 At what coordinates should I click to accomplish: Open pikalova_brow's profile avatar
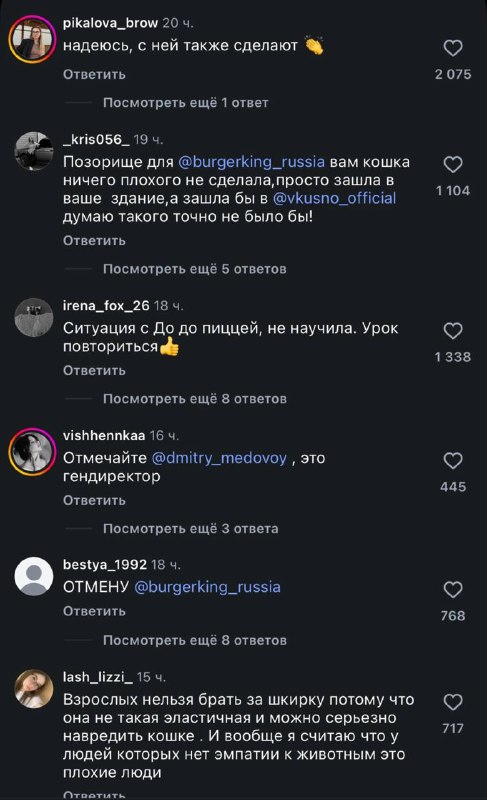(32, 39)
